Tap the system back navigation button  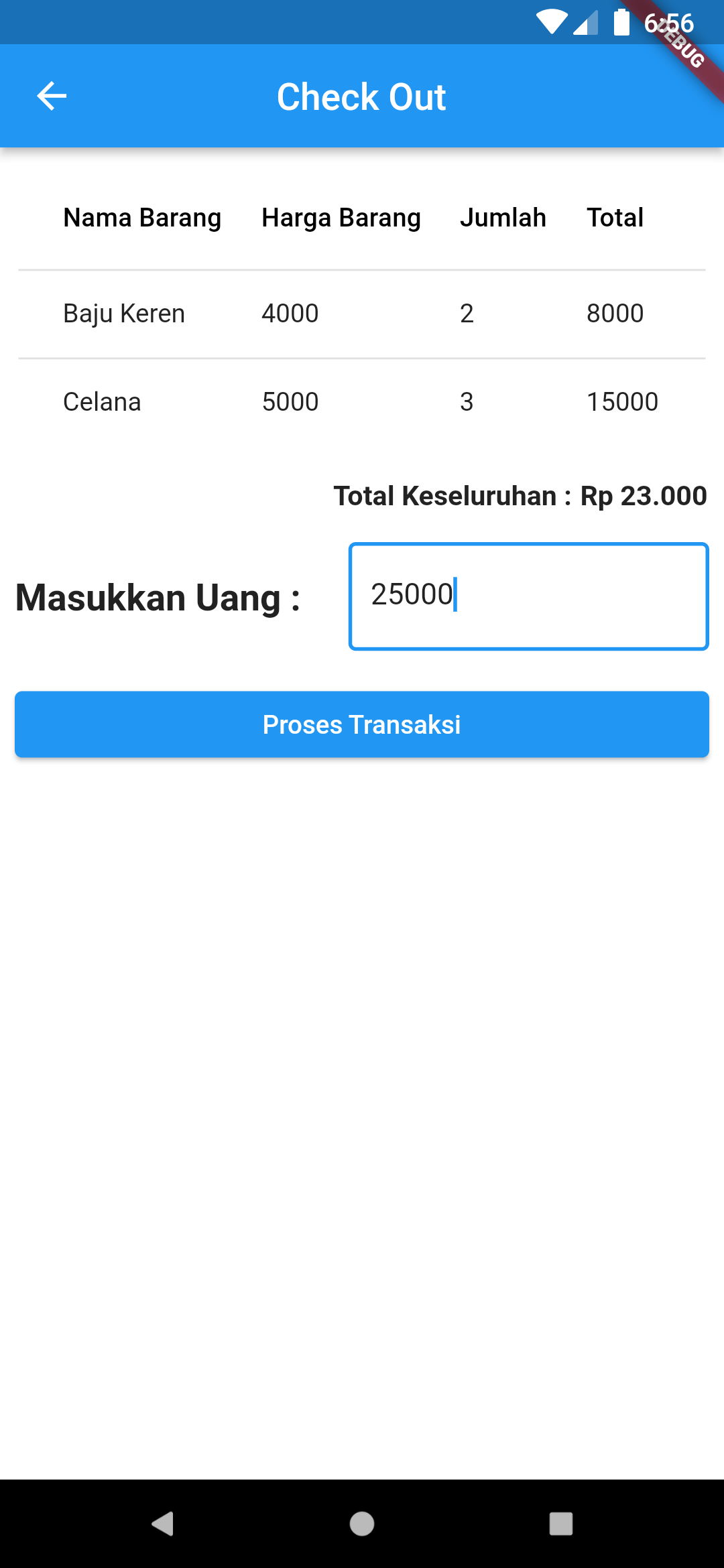point(163,1523)
